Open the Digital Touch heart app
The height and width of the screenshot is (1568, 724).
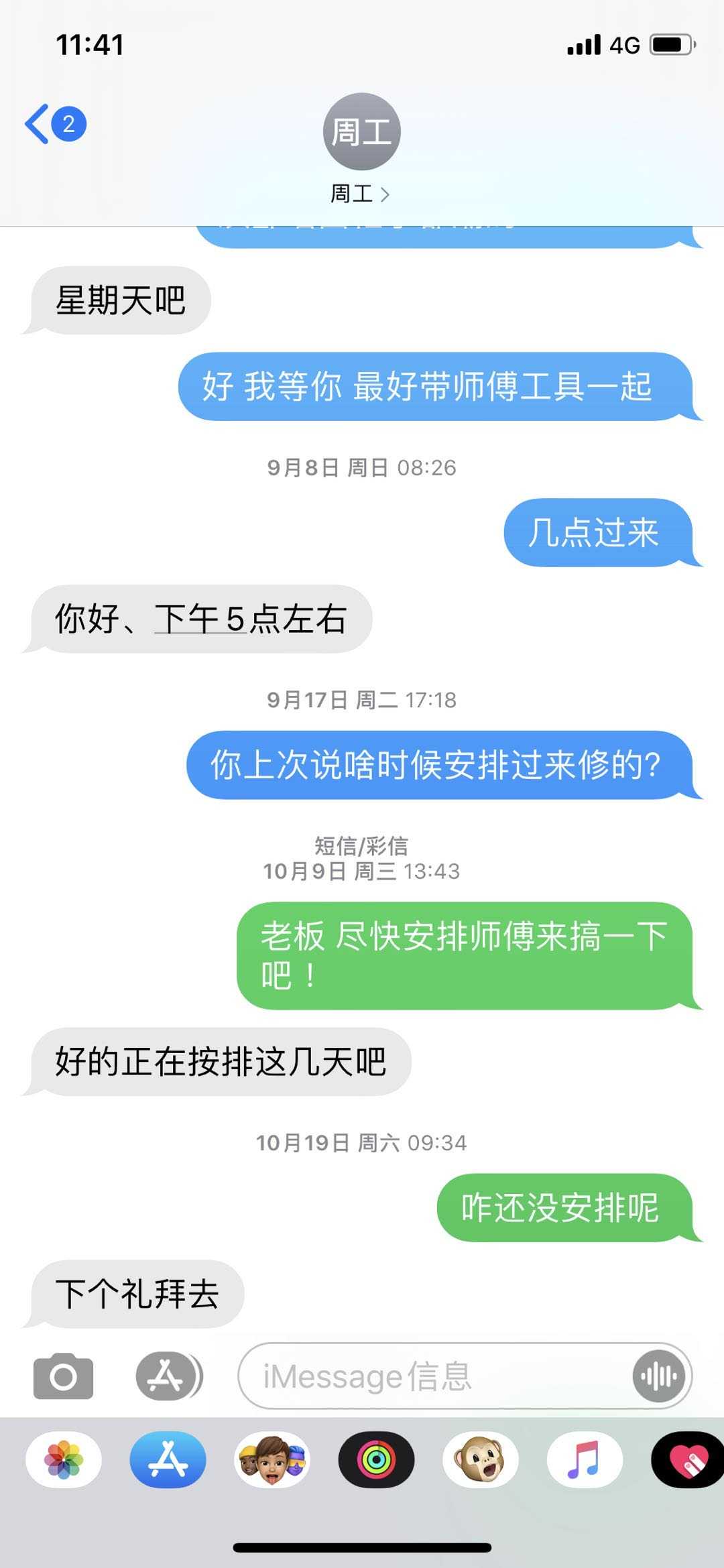(x=688, y=1459)
